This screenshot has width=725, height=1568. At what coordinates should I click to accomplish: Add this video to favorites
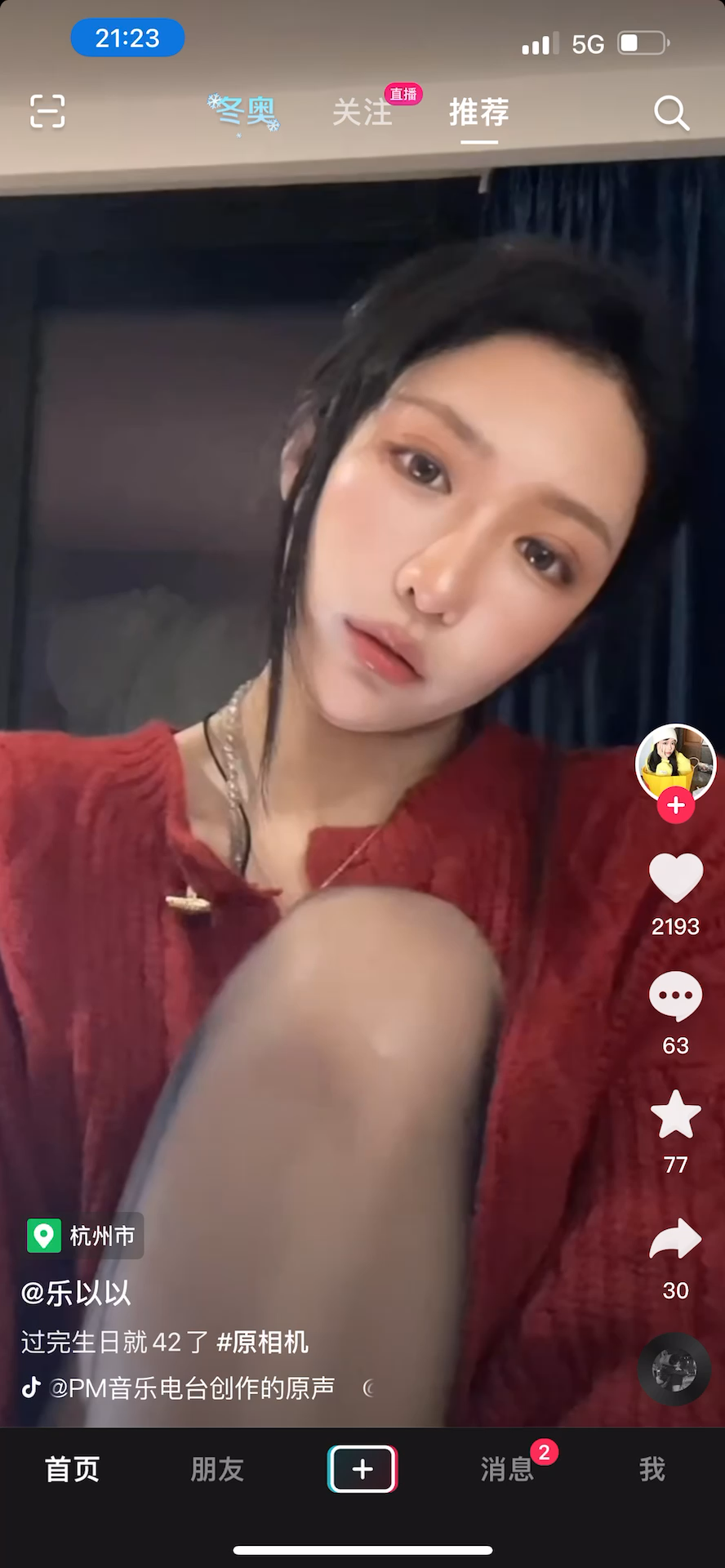point(675,1116)
